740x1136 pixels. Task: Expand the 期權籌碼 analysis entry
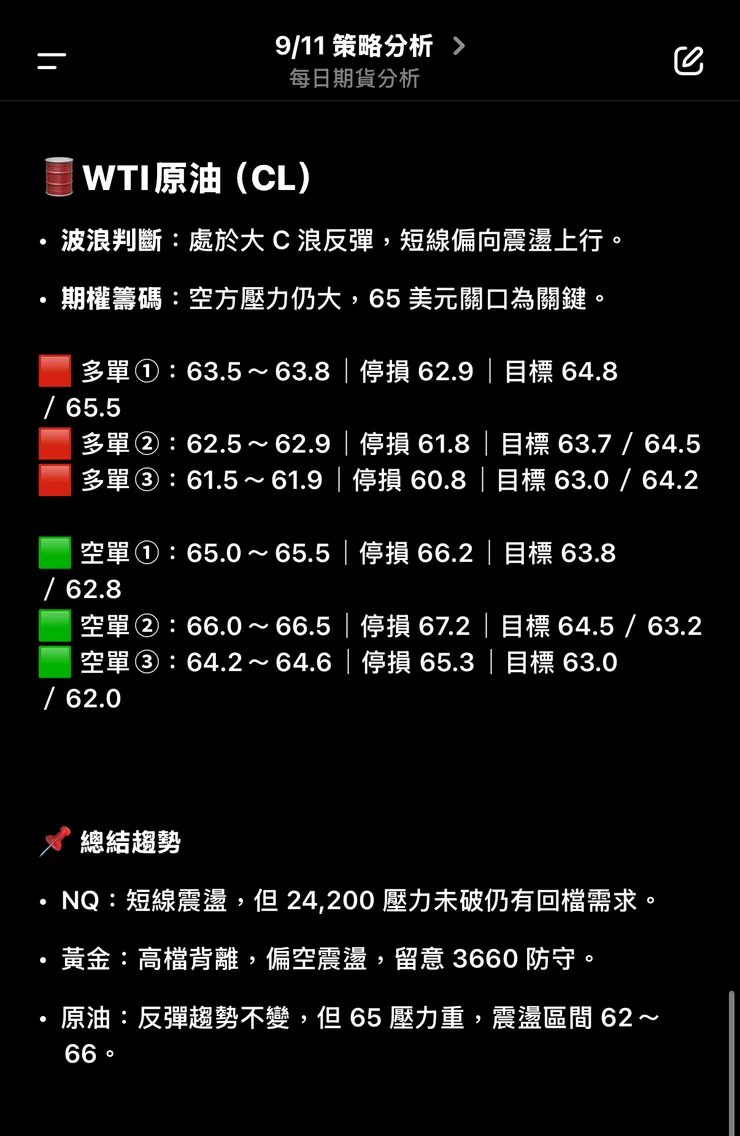point(110,298)
